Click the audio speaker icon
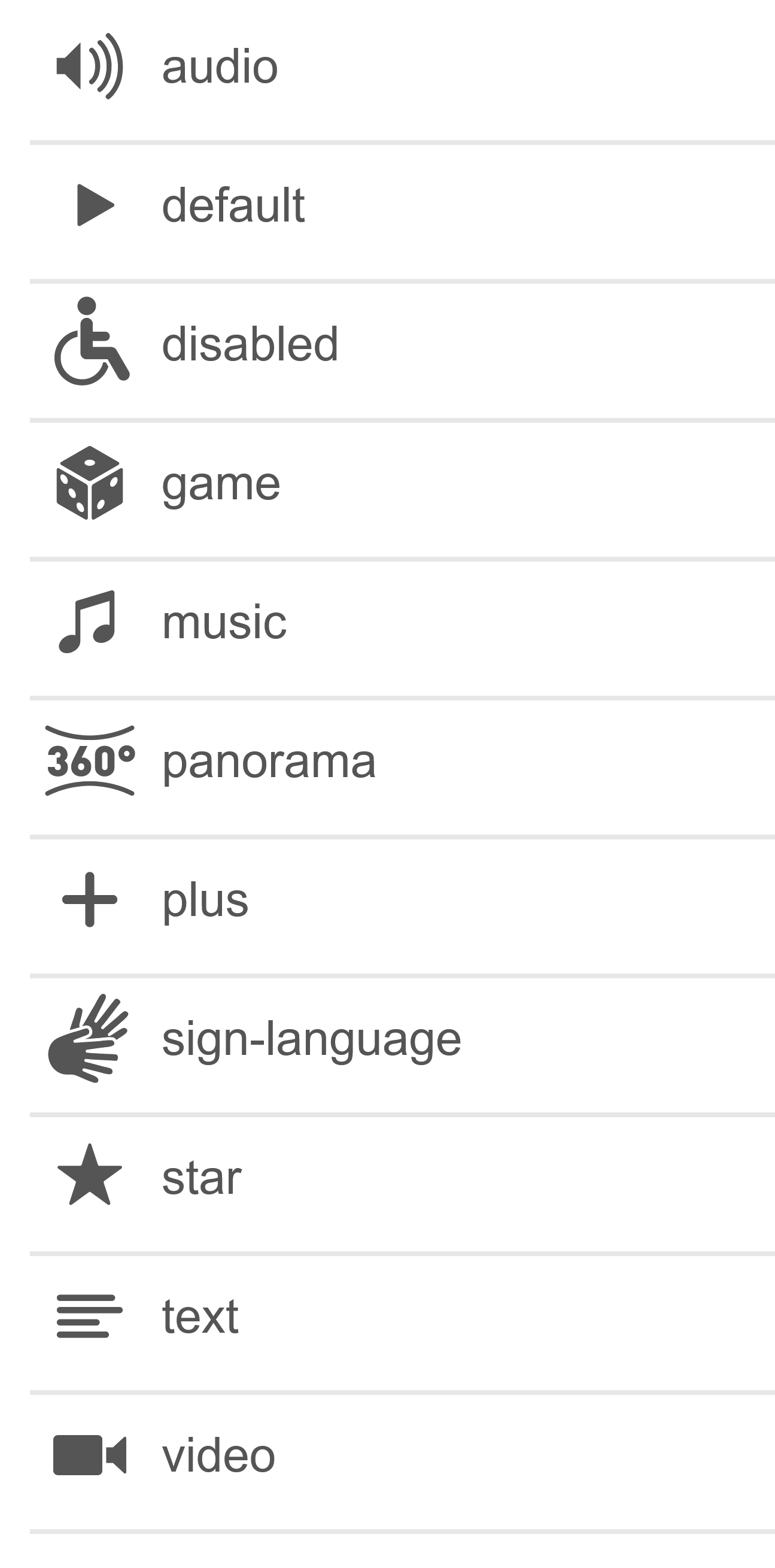 click(89, 67)
